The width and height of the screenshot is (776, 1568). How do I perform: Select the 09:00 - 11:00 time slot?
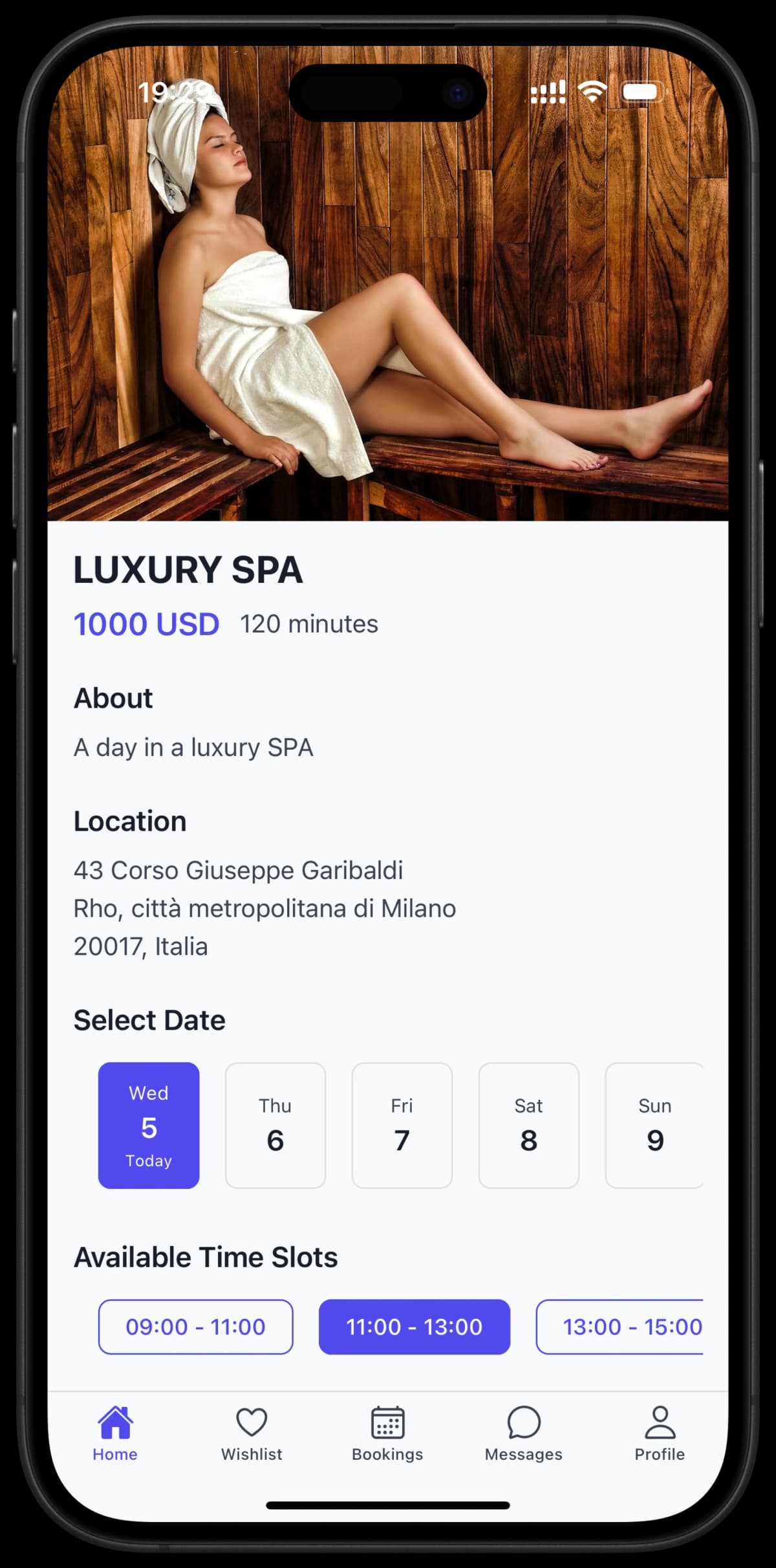coord(195,1327)
